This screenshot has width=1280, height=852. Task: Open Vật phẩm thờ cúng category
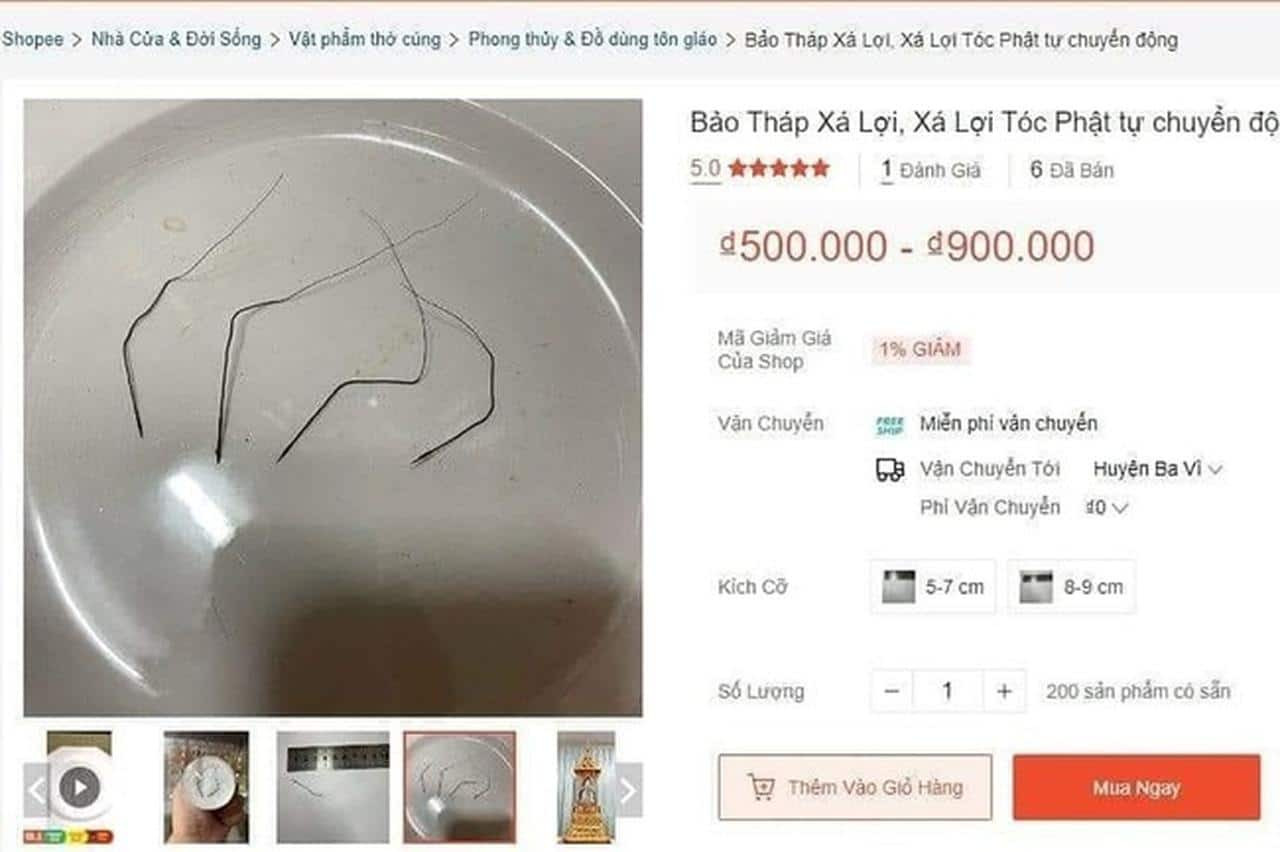pyautogui.click(x=364, y=40)
